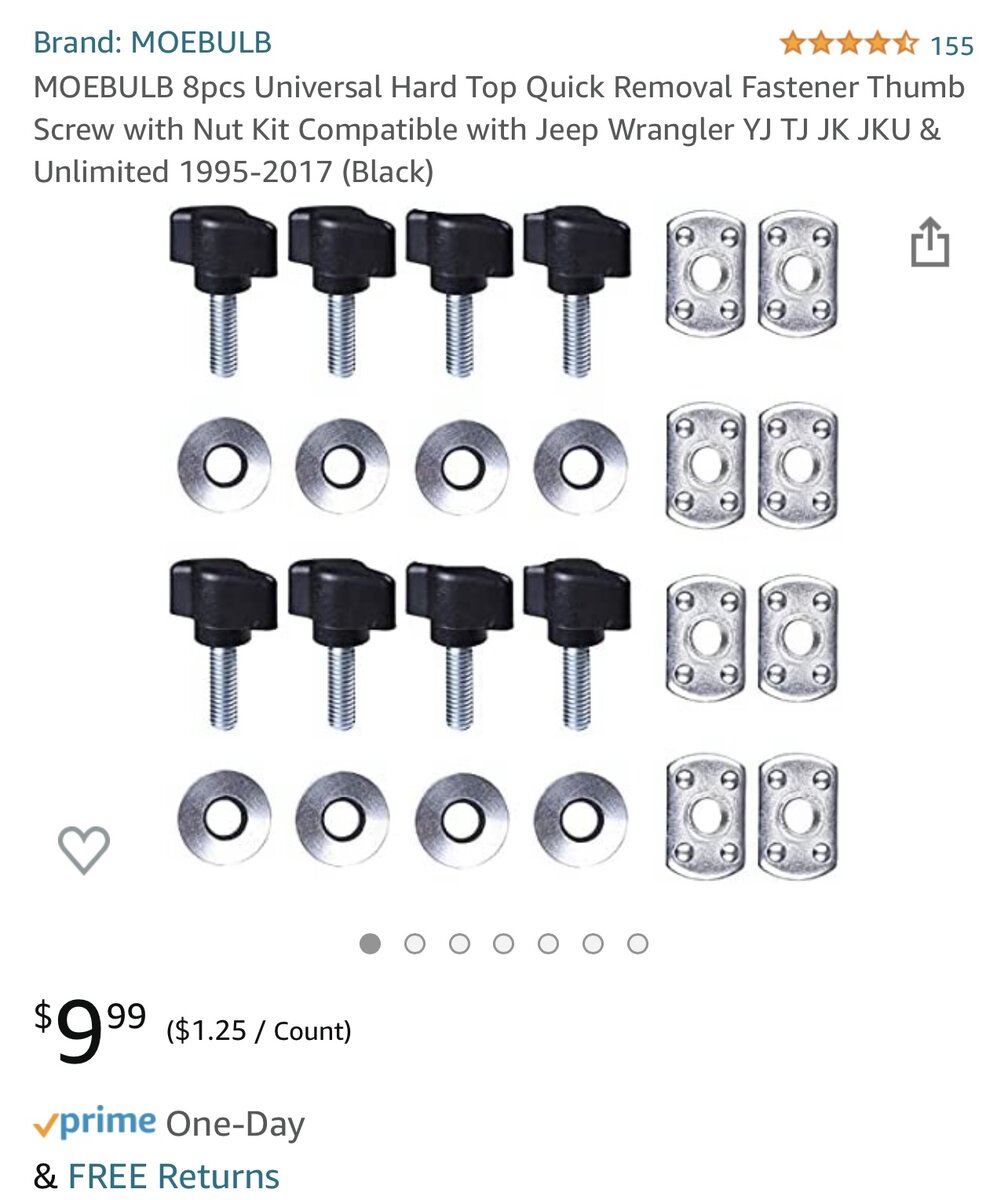
Task: Add this item to wish list
Action: 84,850
